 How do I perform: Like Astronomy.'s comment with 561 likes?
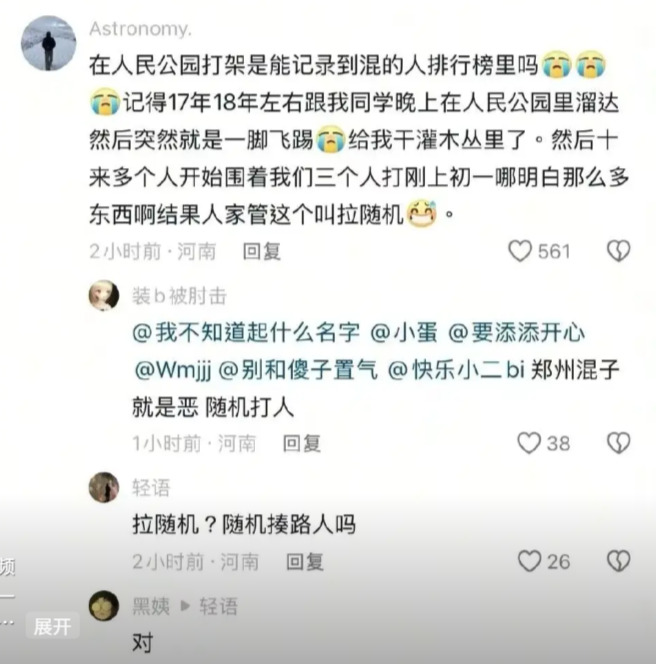pyautogui.click(x=520, y=250)
